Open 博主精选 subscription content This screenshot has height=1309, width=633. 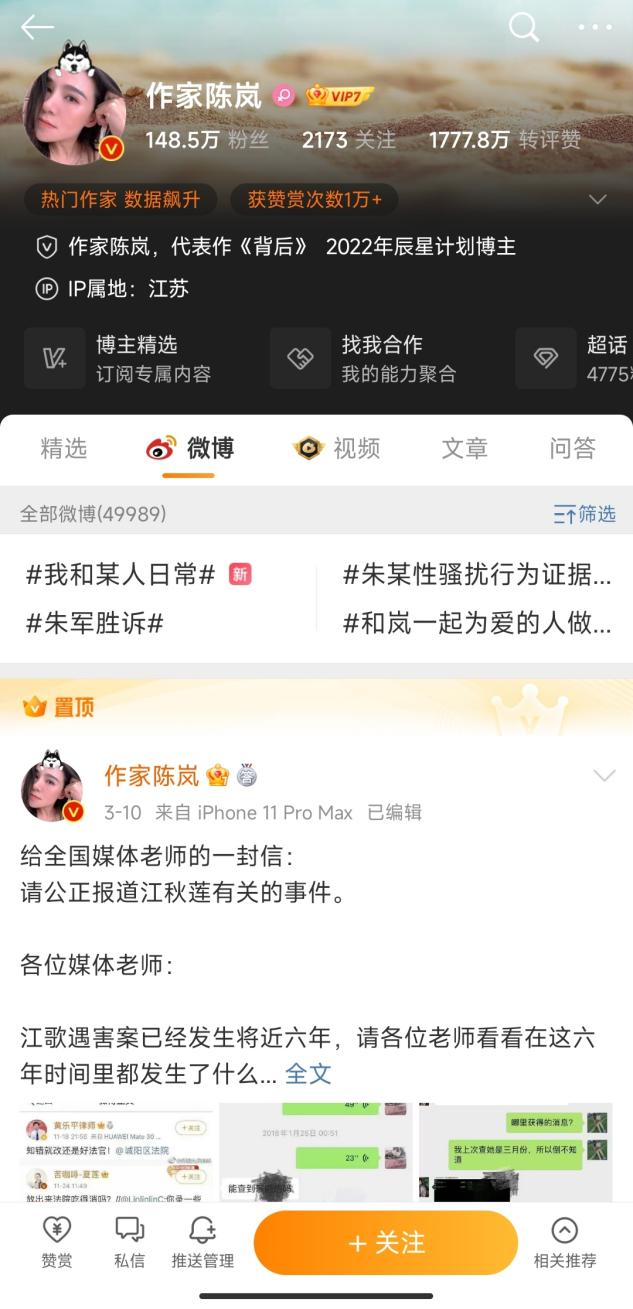(x=118, y=358)
